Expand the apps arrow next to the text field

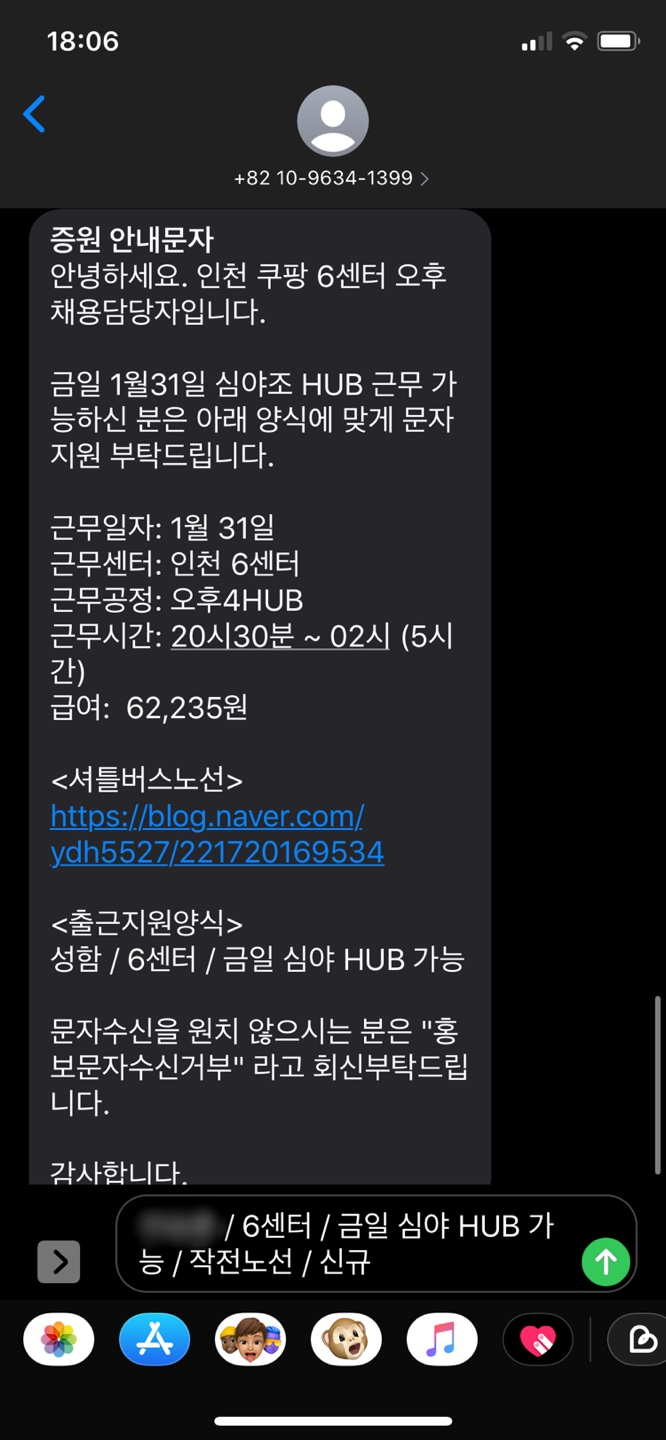58,1261
